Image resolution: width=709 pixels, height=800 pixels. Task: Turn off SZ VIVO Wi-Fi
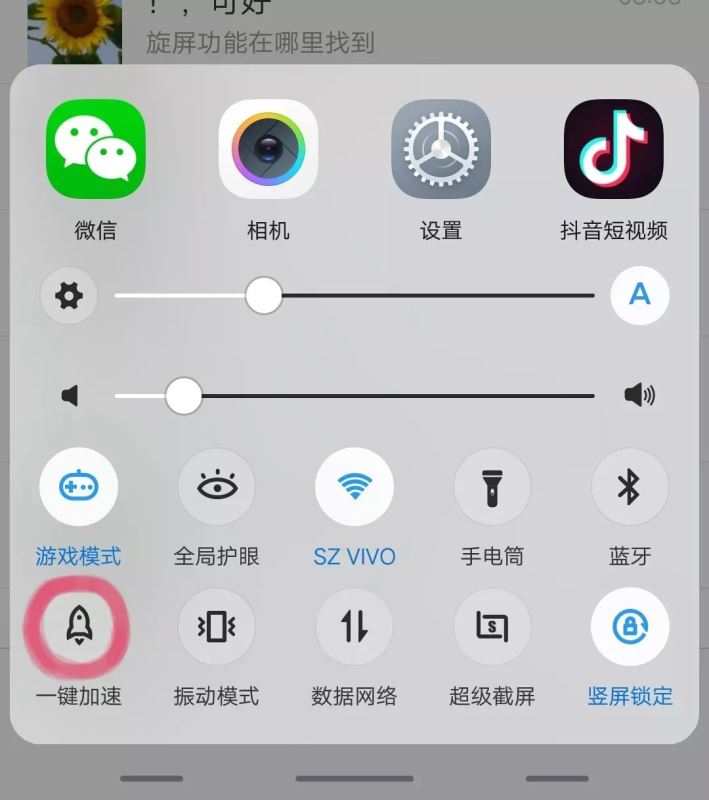coord(354,487)
